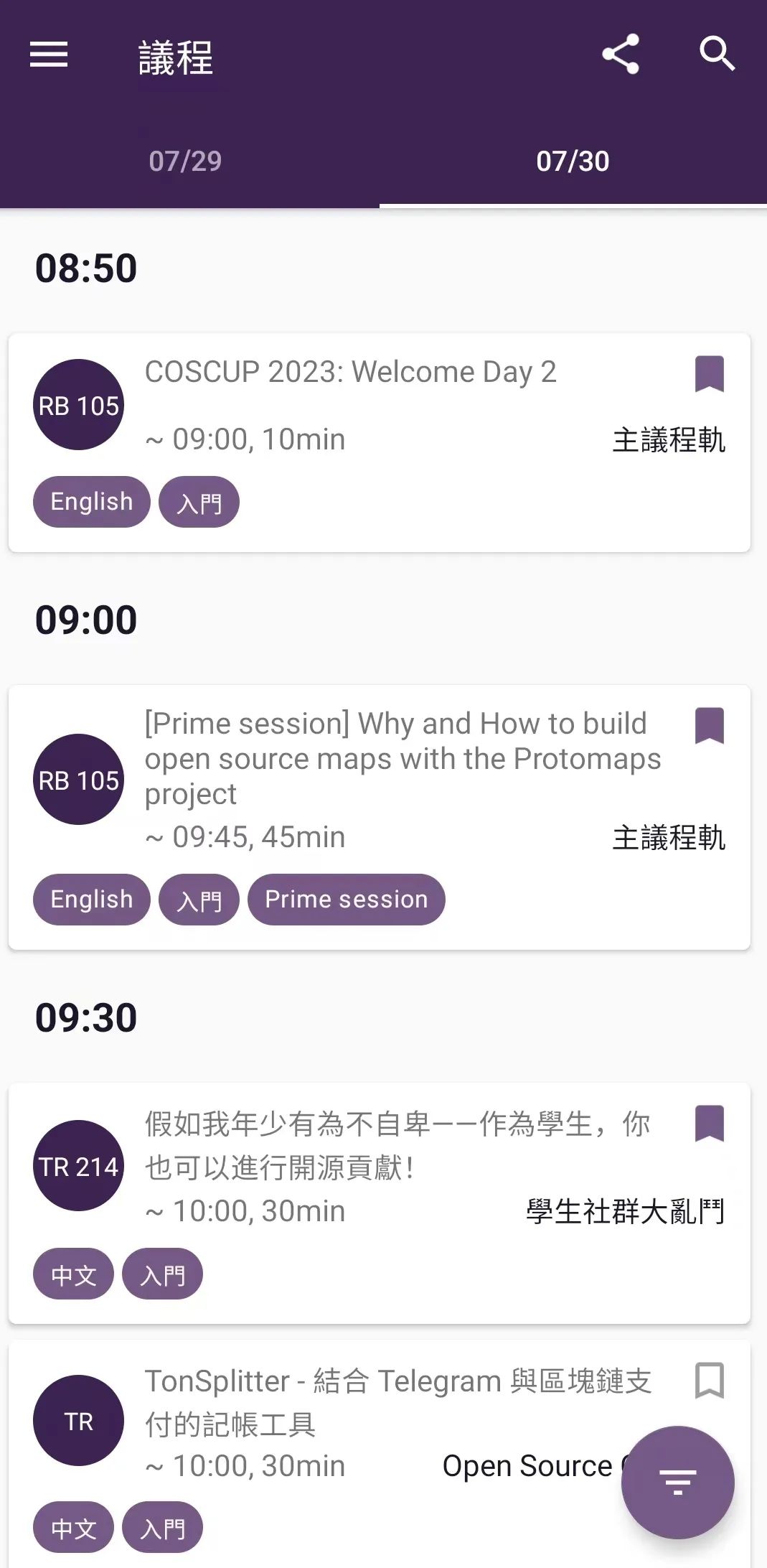Screen dimensions: 767x1568
Task: Share the schedule
Action: (x=621, y=54)
